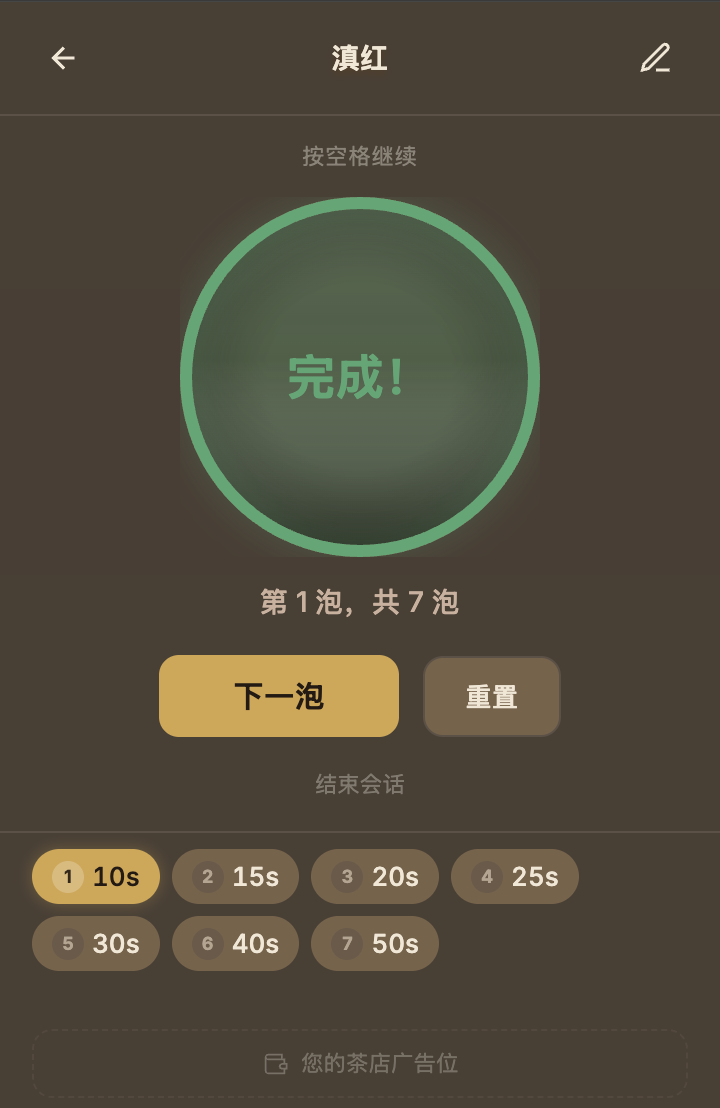This screenshot has width=720, height=1108.
Task: Tap the edit pencil icon
Action: click(657, 58)
